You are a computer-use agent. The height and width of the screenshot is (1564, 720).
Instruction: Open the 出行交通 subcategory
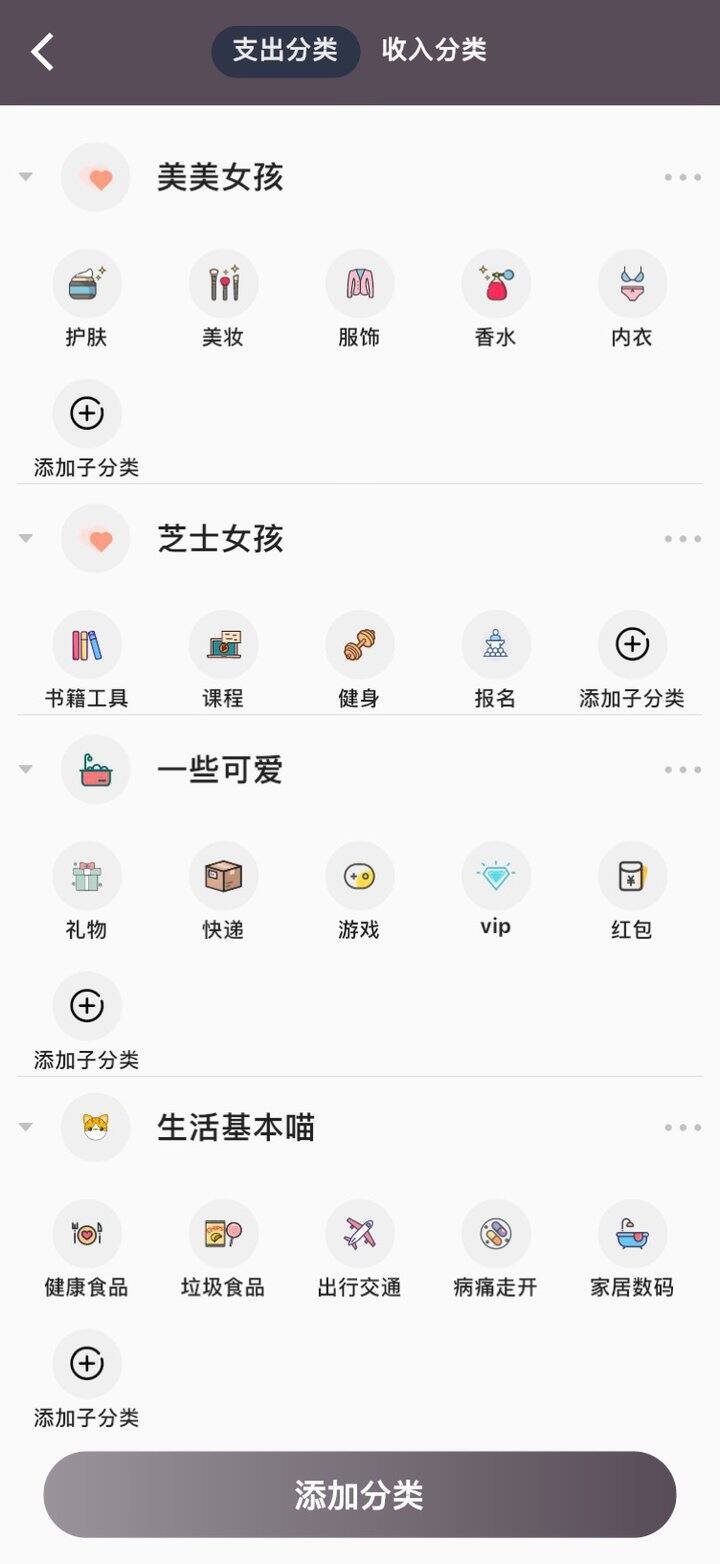[x=359, y=1249]
